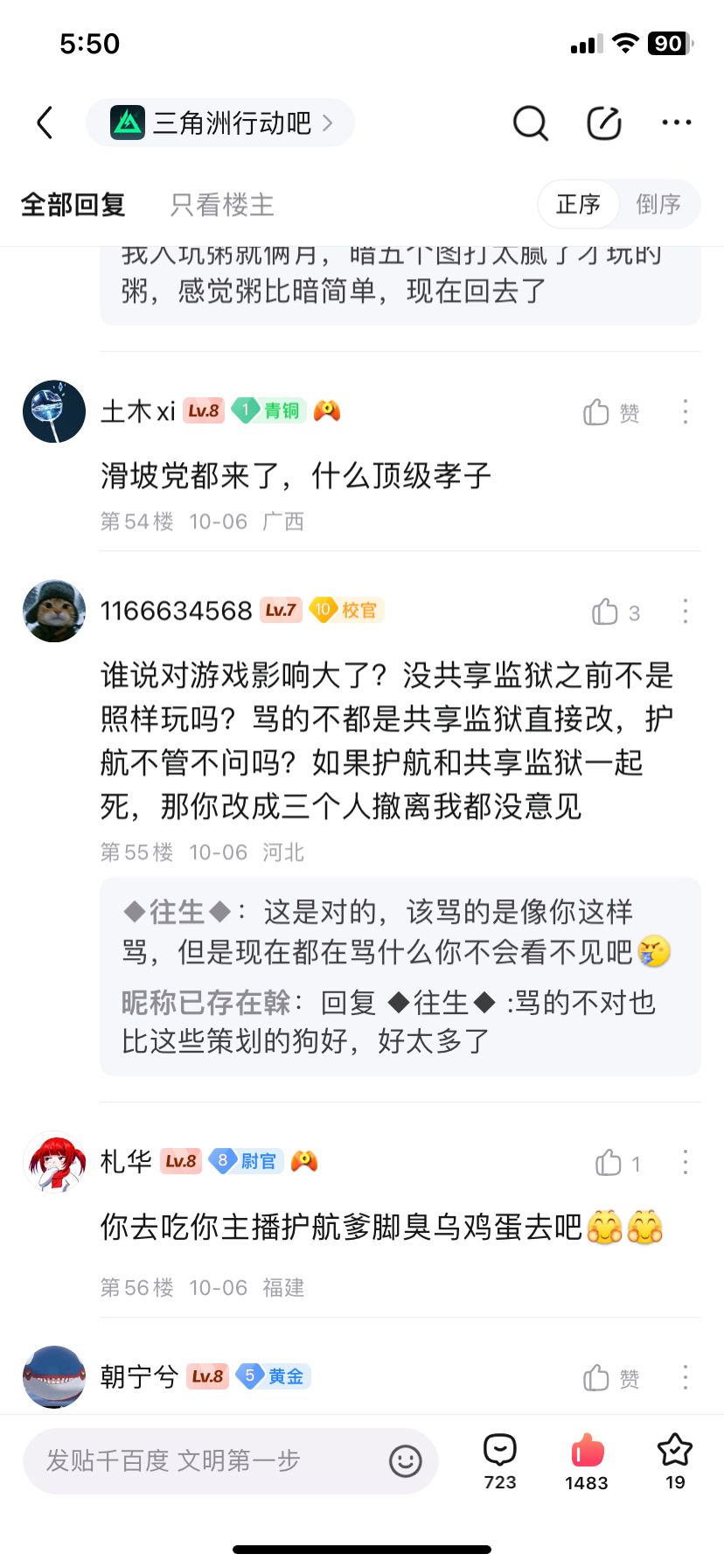Open the emoji picker in reply box
724x1568 pixels.
tap(405, 1460)
